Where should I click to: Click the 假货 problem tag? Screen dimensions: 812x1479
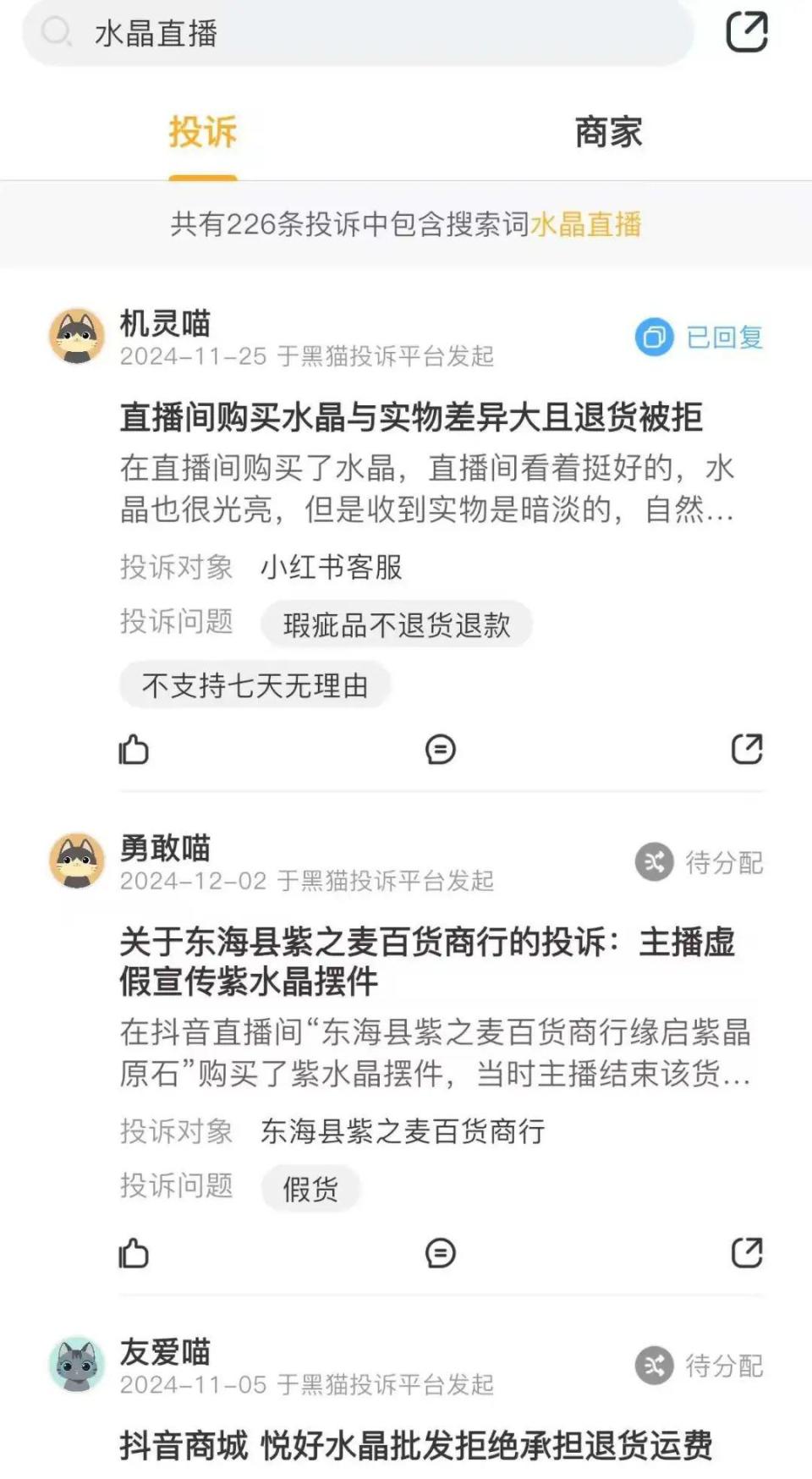[x=310, y=1188]
